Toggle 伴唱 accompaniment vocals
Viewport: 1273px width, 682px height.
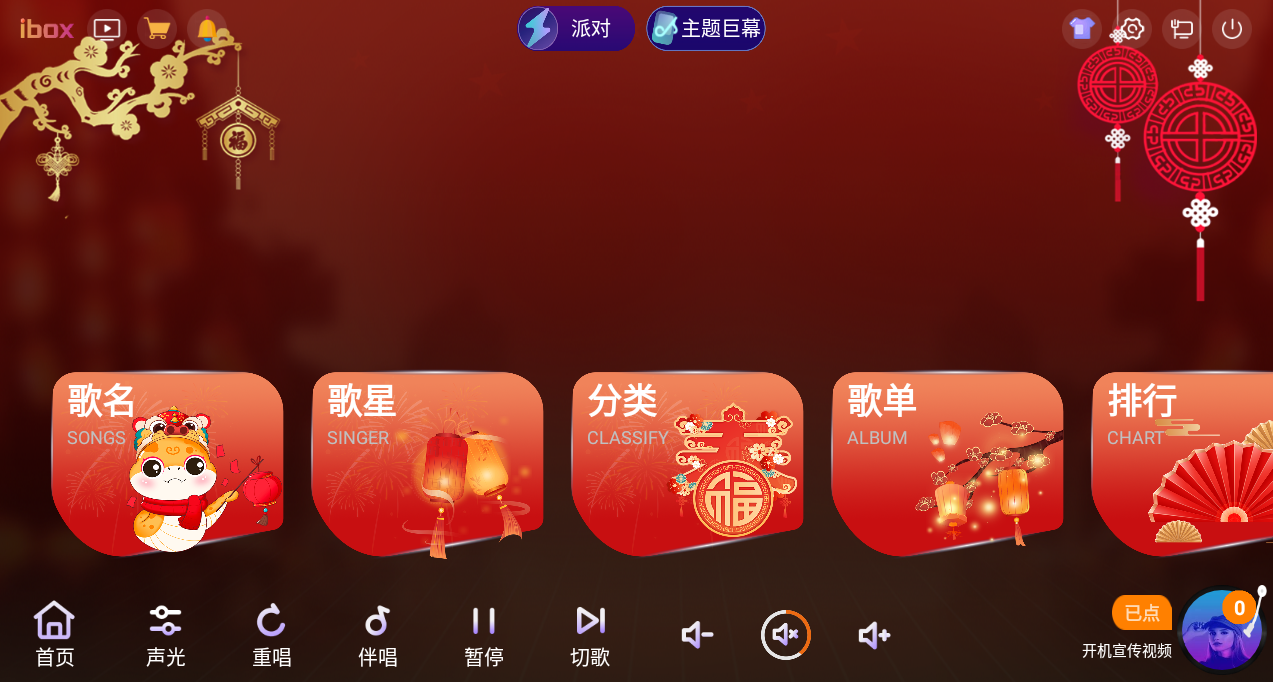coord(377,634)
